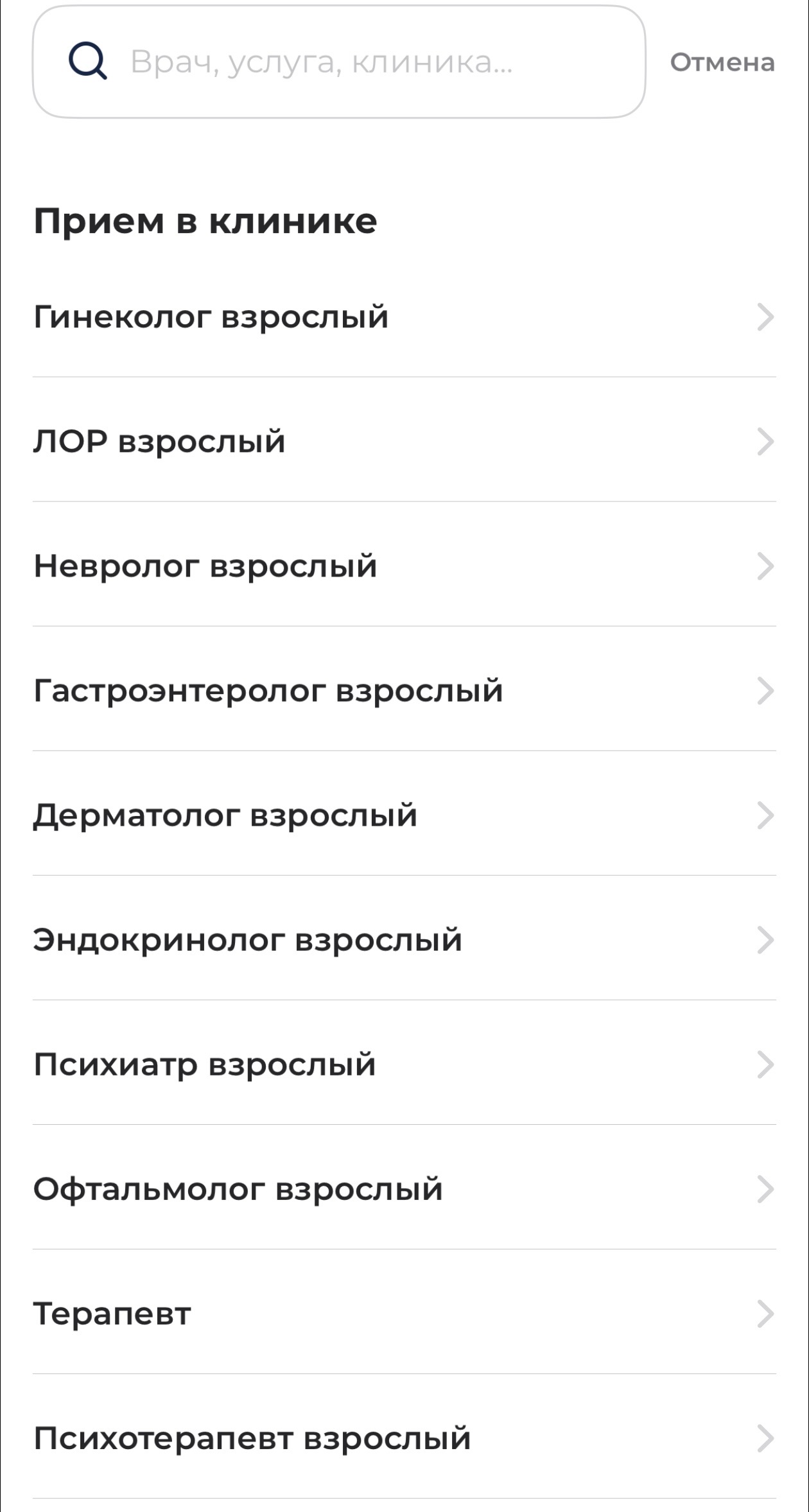Select ЛОР взрослый
The height and width of the screenshot is (1512, 809).
click(x=404, y=442)
